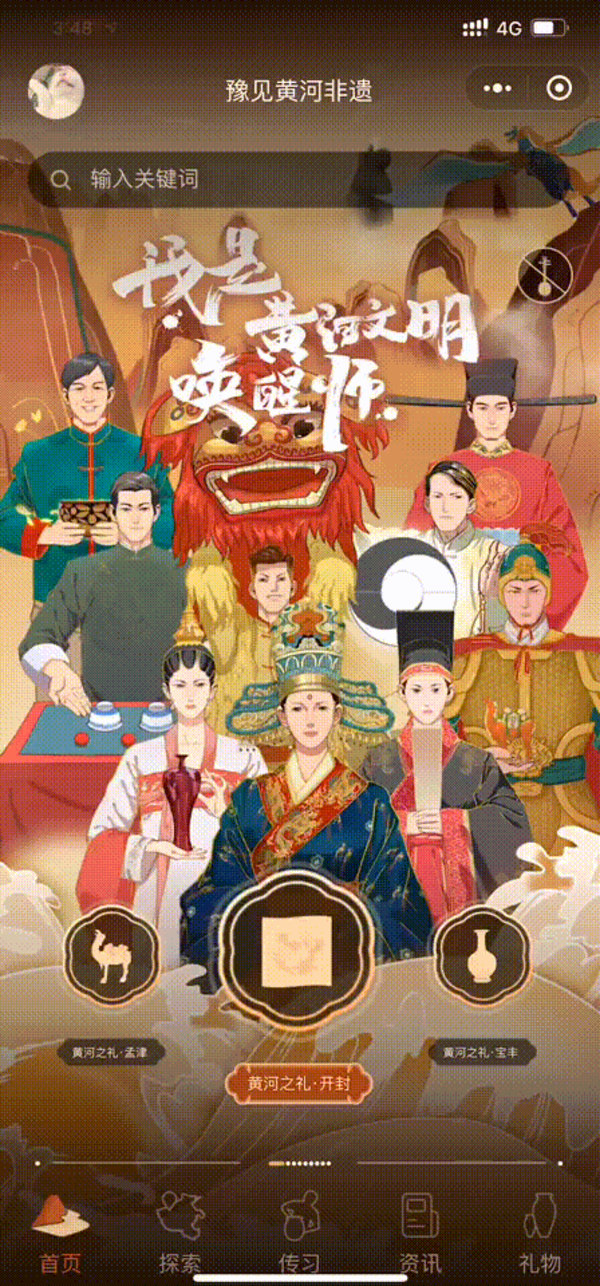Open the profile avatar

coord(56,91)
